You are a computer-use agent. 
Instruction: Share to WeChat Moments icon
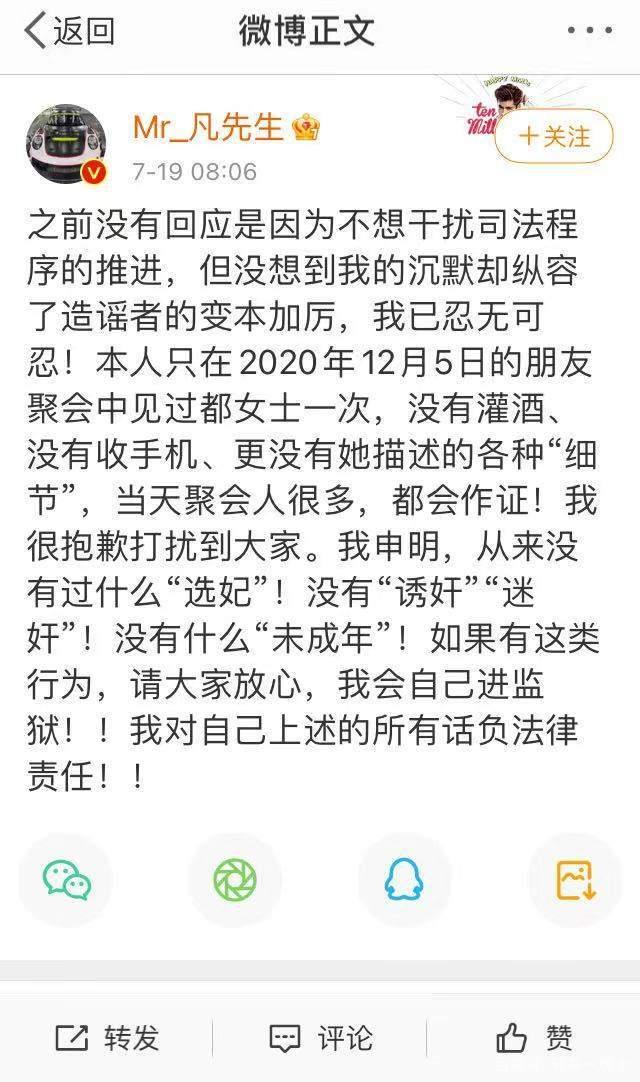235,880
